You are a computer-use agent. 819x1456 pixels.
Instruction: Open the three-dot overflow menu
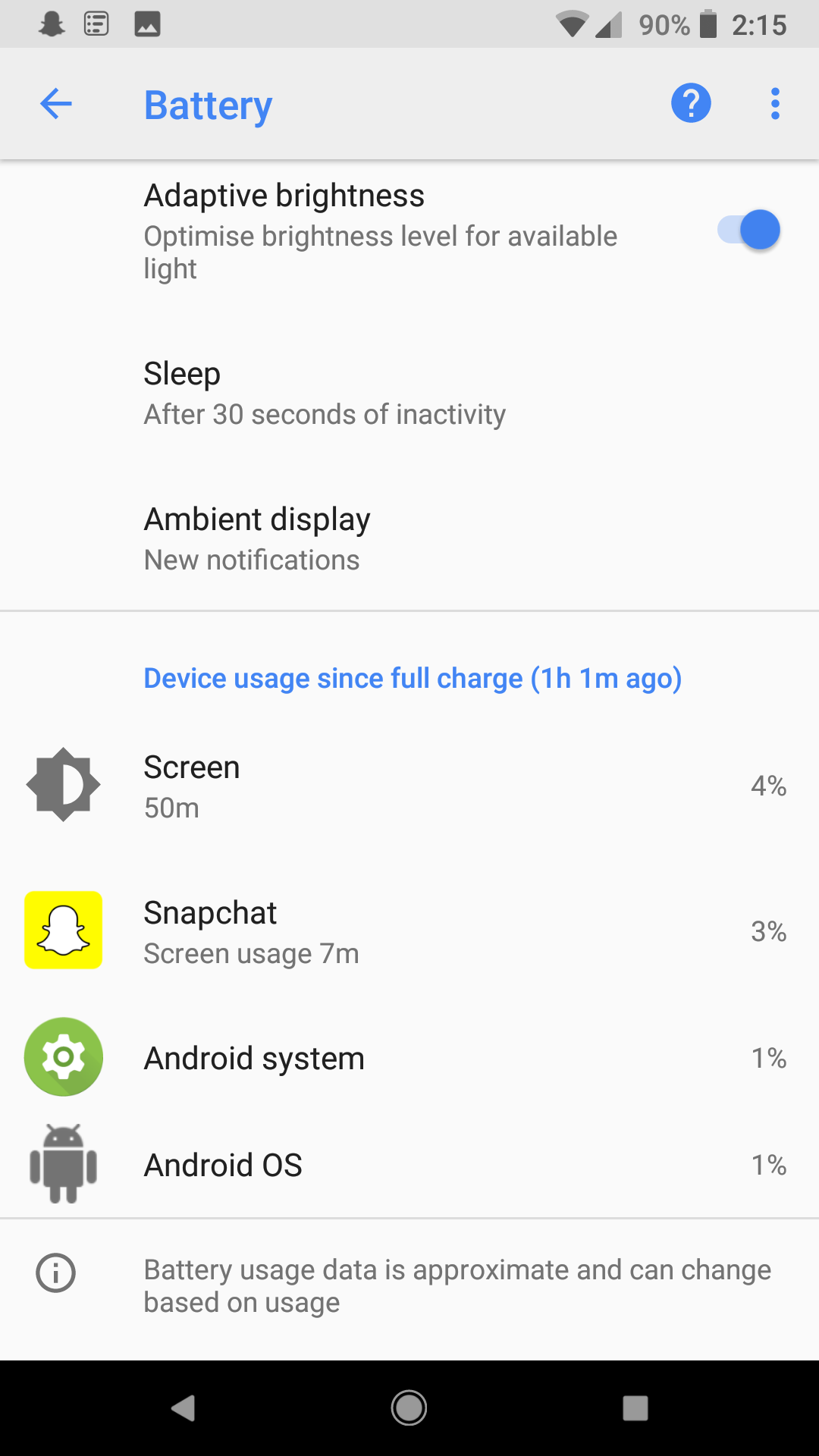775,104
